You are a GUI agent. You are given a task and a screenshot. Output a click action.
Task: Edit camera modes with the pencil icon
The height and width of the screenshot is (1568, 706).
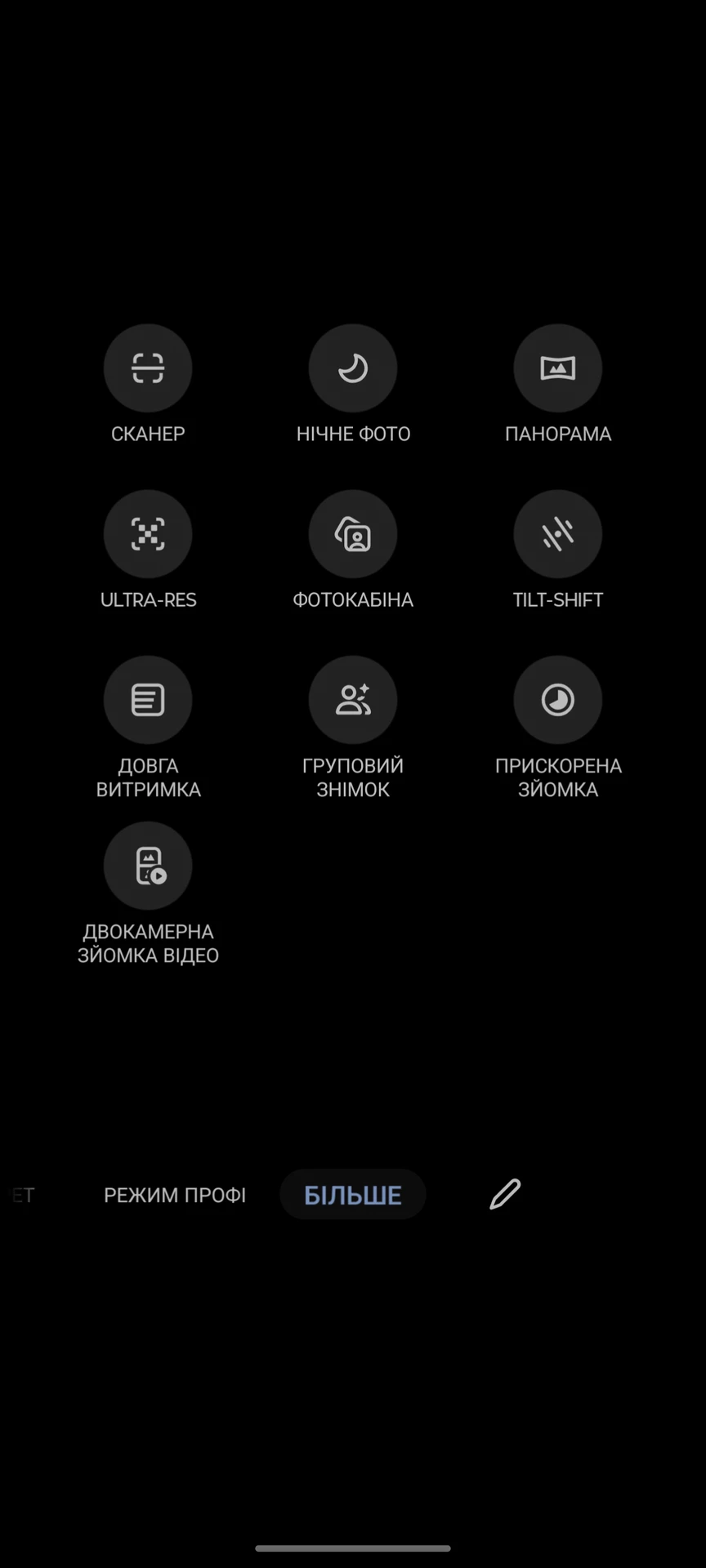tap(505, 1194)
